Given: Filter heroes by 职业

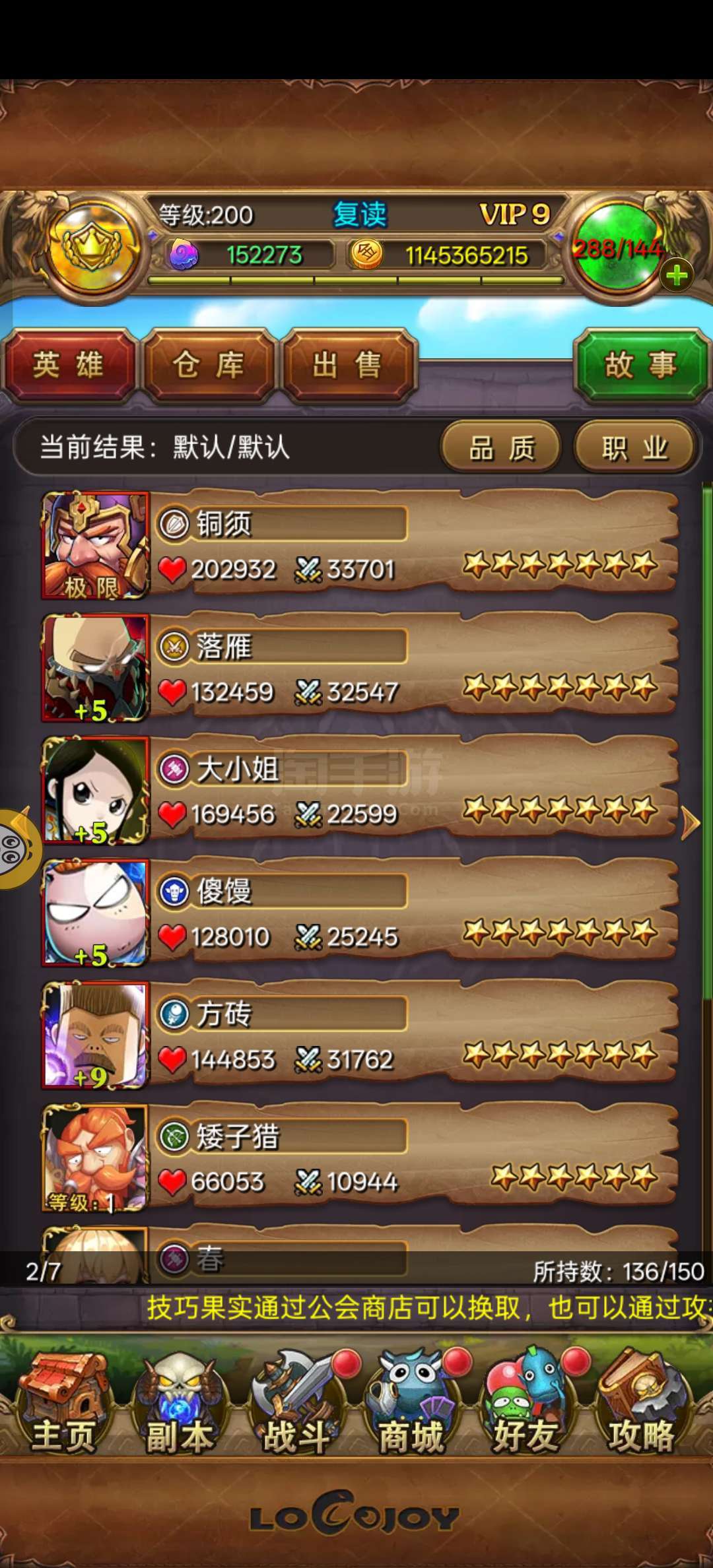Looking at the screenshot, I should point(634,448).
